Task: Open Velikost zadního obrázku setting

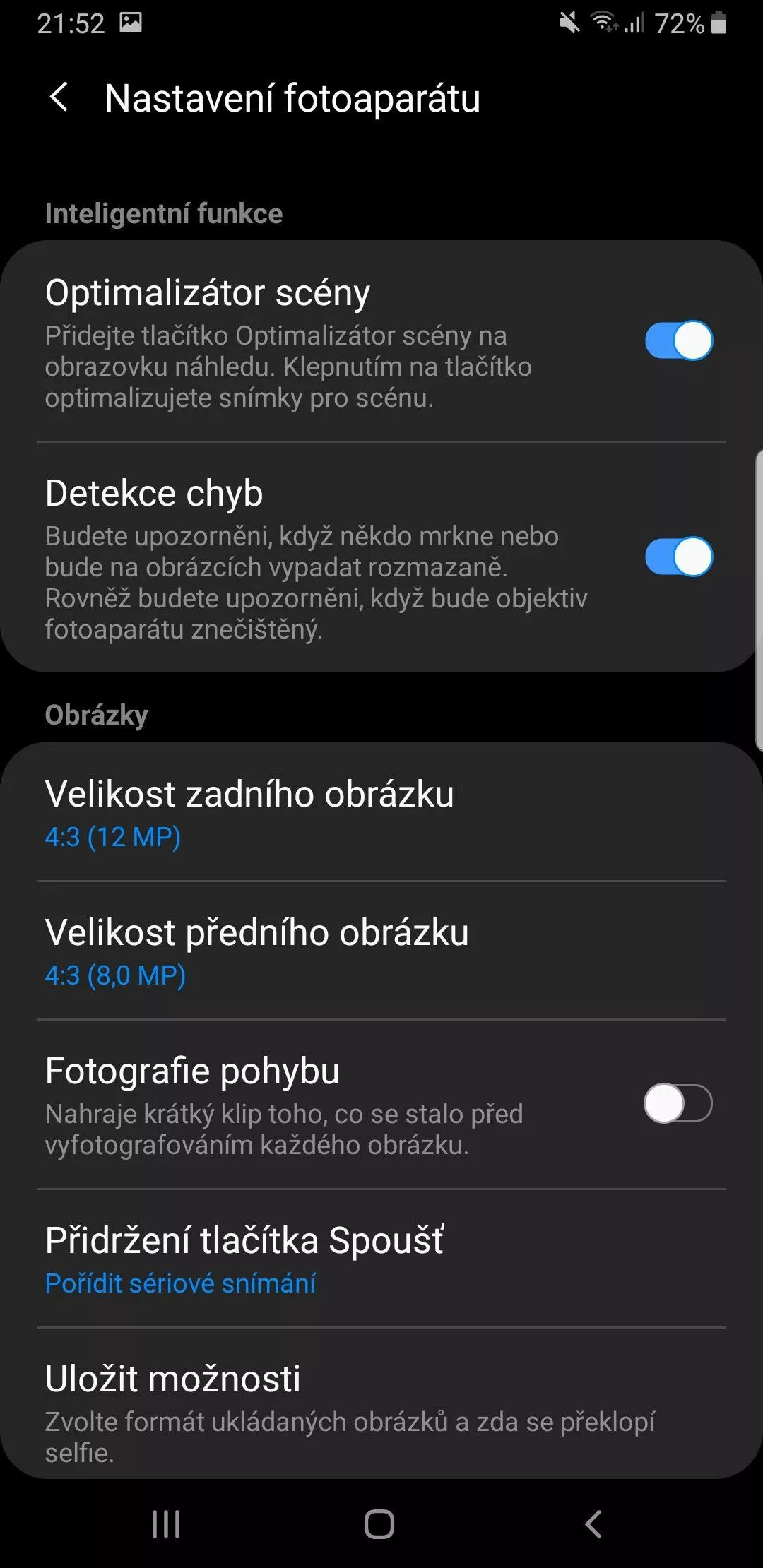Action: coord(381,812)
